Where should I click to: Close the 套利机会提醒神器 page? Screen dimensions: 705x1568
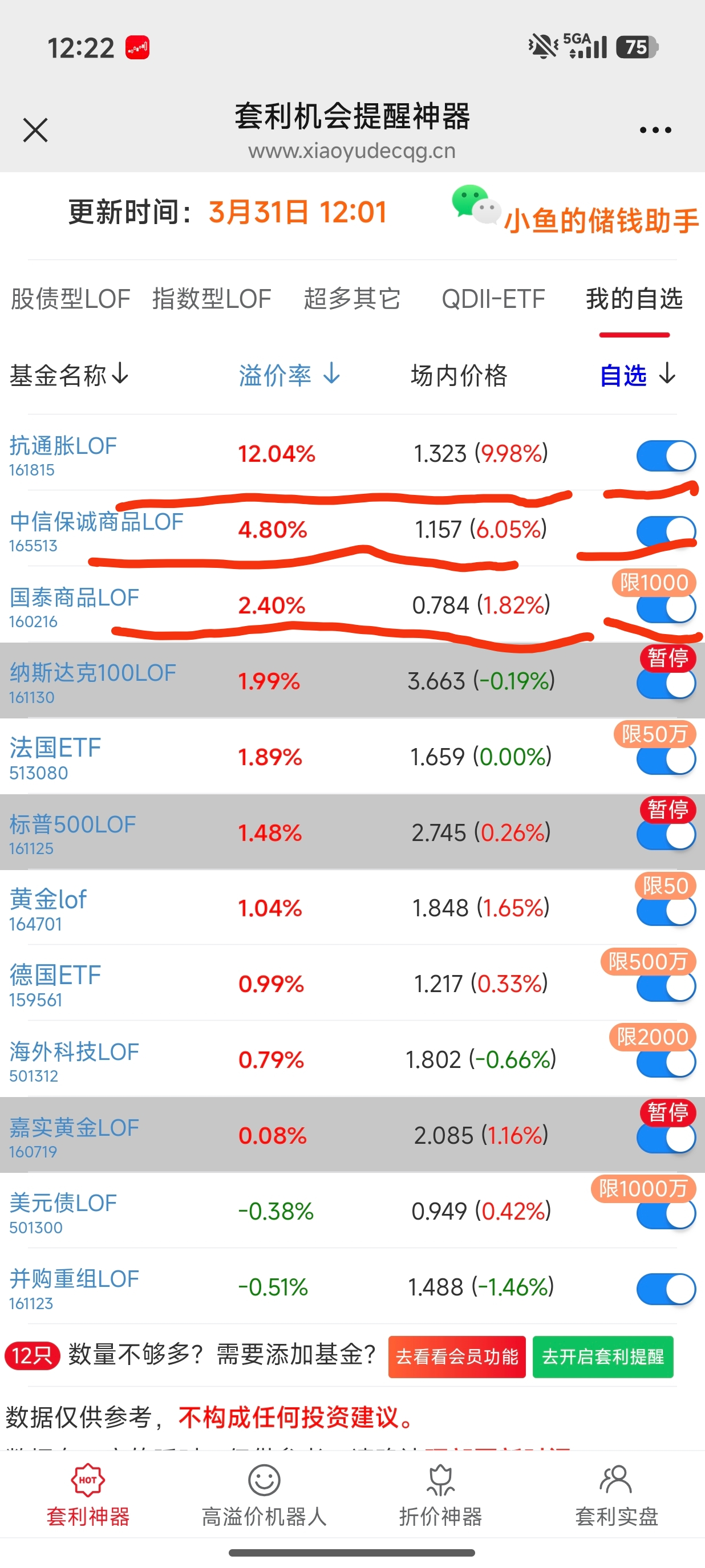(x=35, y=129)
